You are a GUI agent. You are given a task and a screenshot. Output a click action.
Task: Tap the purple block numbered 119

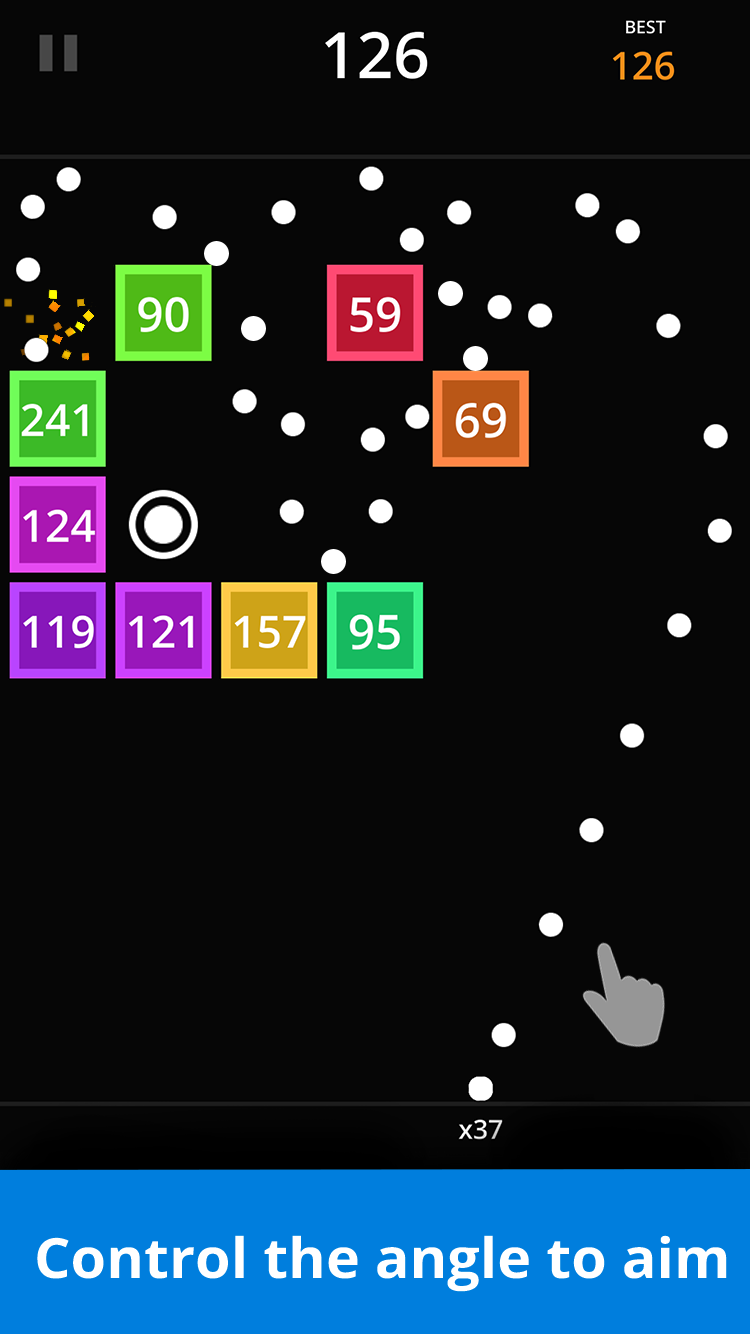tap(57, 630)
